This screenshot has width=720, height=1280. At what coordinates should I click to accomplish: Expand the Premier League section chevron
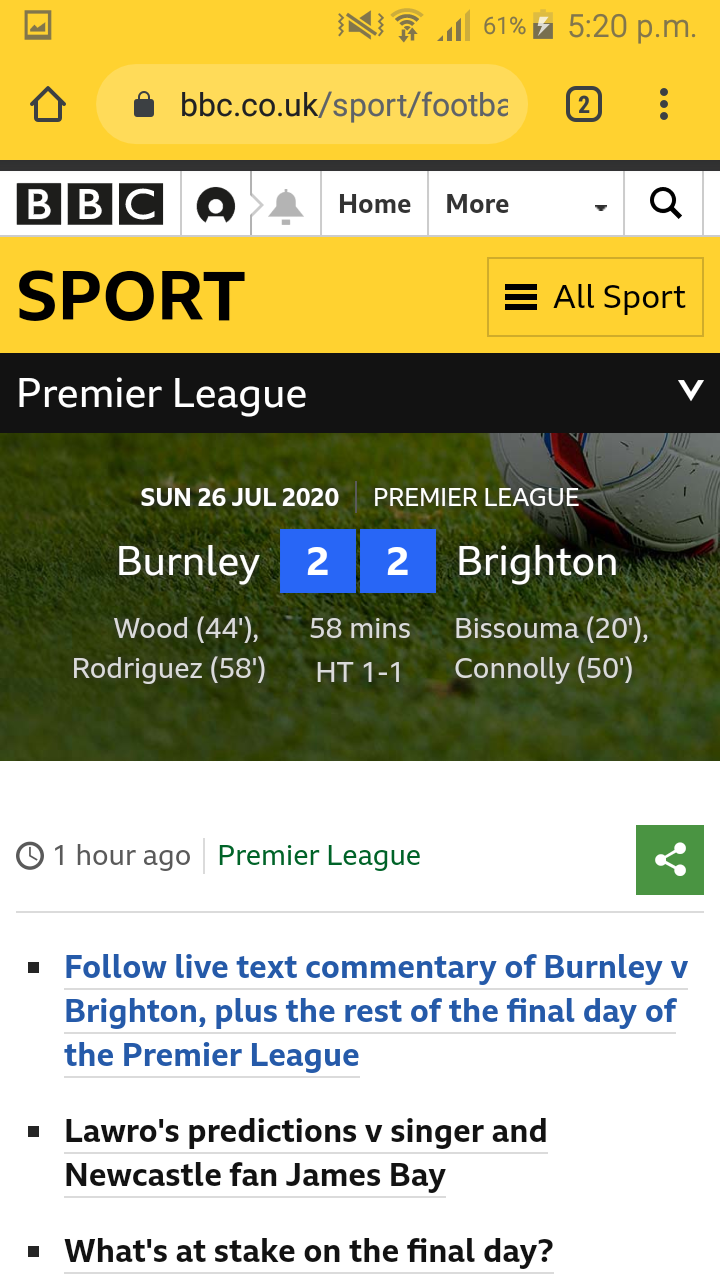pyautogui.click(x=691, y=390)
